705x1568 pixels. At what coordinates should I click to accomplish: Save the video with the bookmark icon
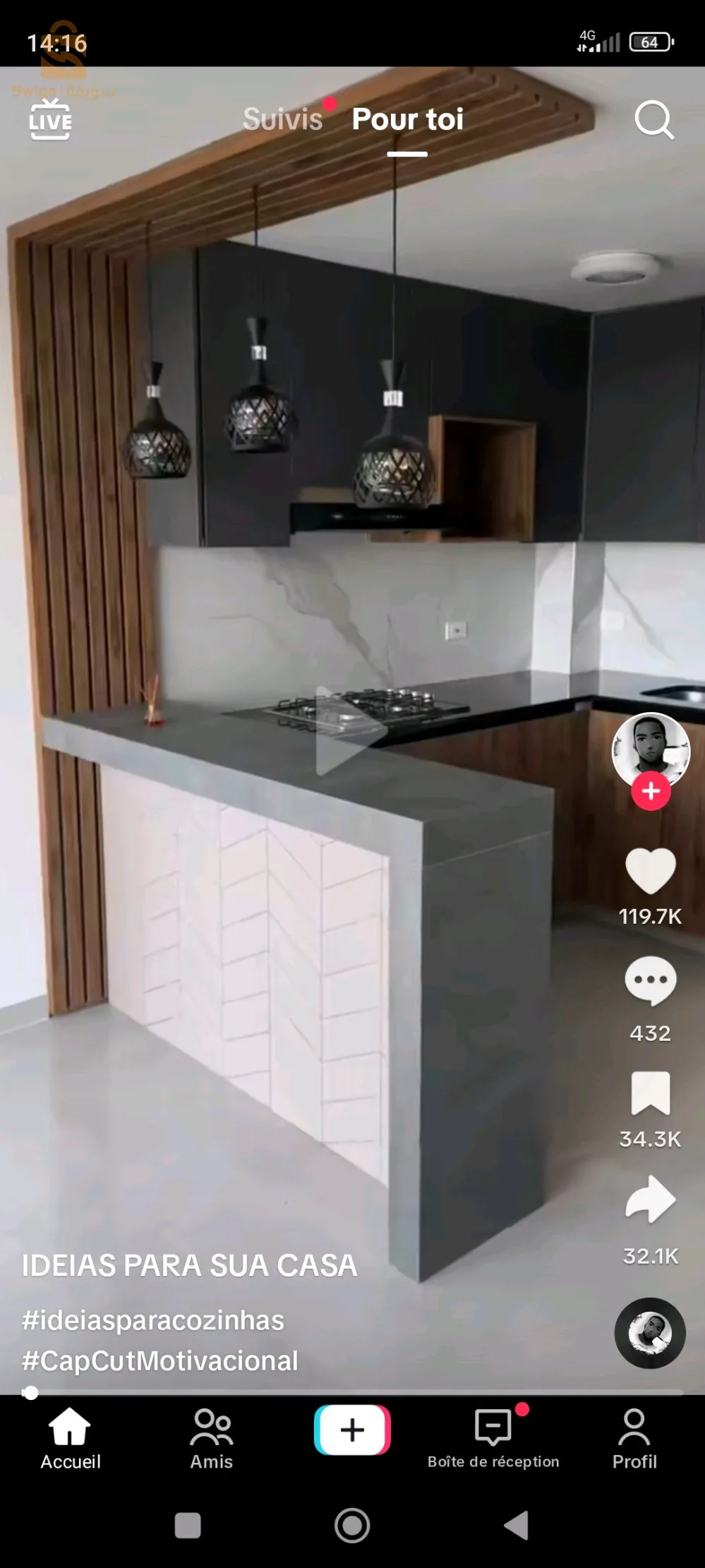pyautogui.click(x=650, y=1093)
